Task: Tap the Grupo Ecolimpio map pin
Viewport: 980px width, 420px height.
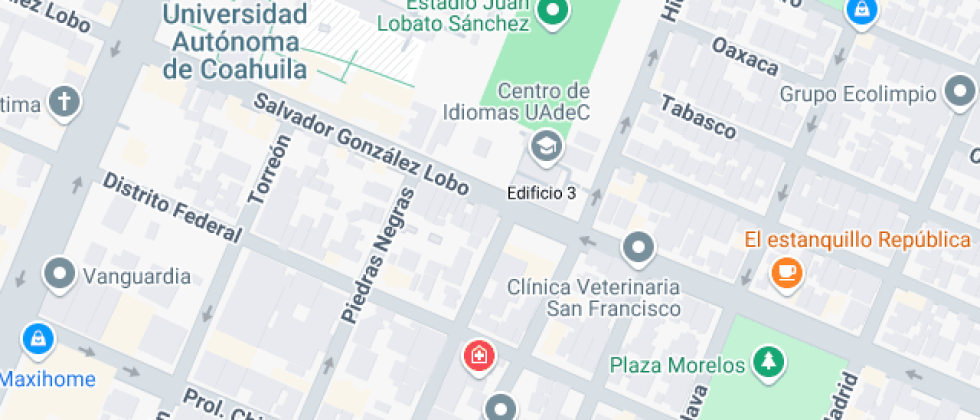Action: tap(959, 94)
